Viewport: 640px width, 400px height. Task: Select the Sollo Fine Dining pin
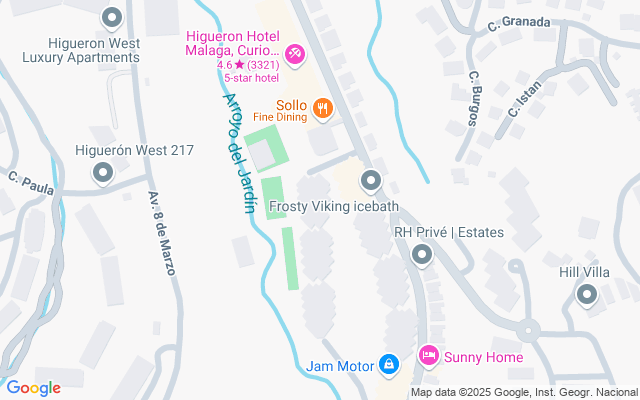[322, 107]
